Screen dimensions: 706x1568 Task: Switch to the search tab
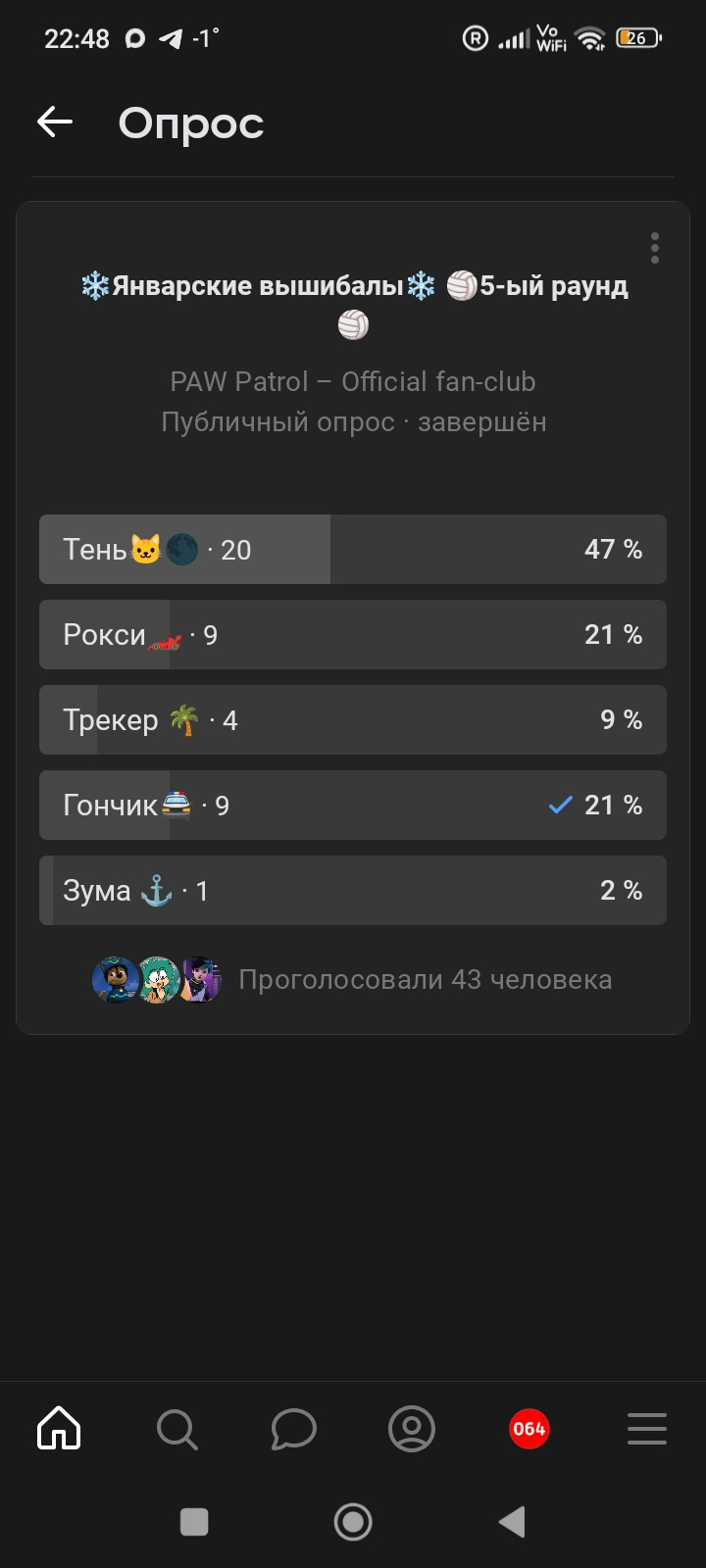[176, 1429]
